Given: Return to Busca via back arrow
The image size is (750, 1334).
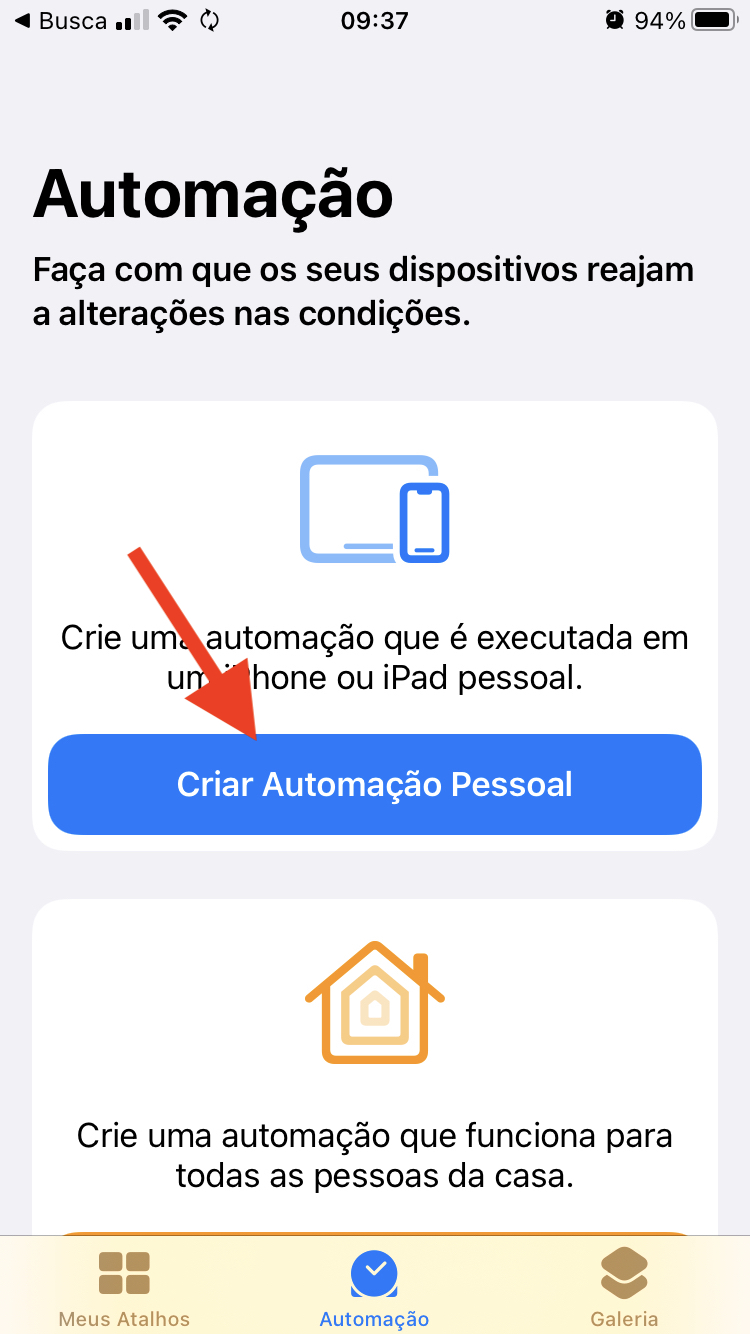Looking at the screenshot, I should pos(60,21).
